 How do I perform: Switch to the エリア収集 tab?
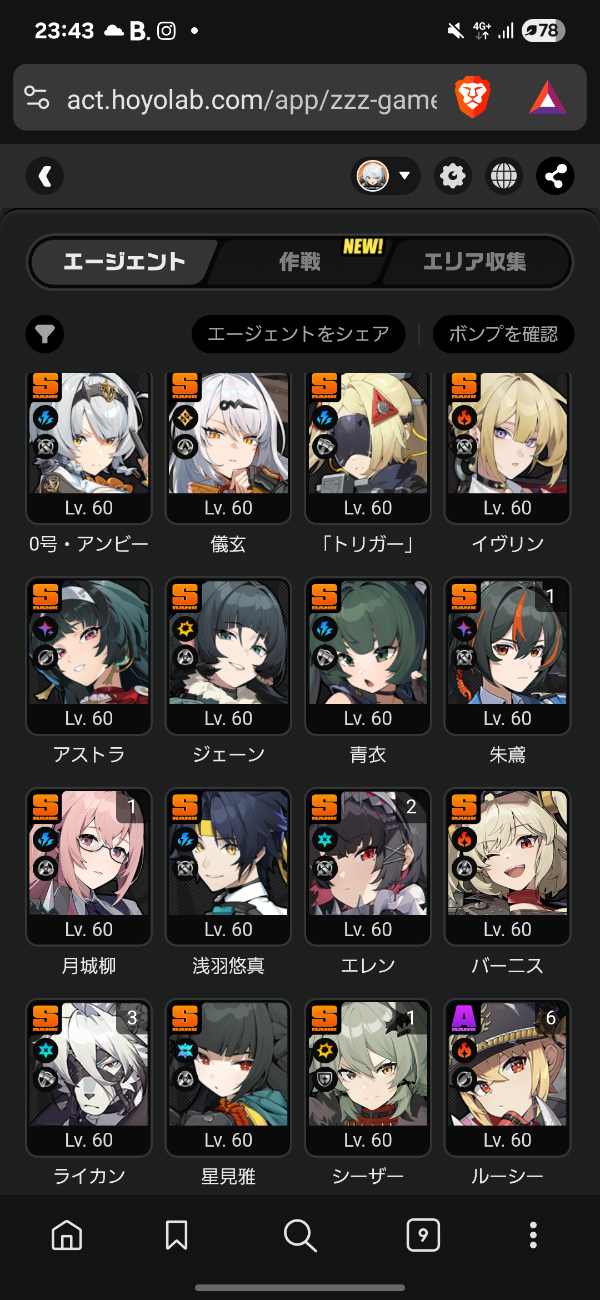click(474, 262)
